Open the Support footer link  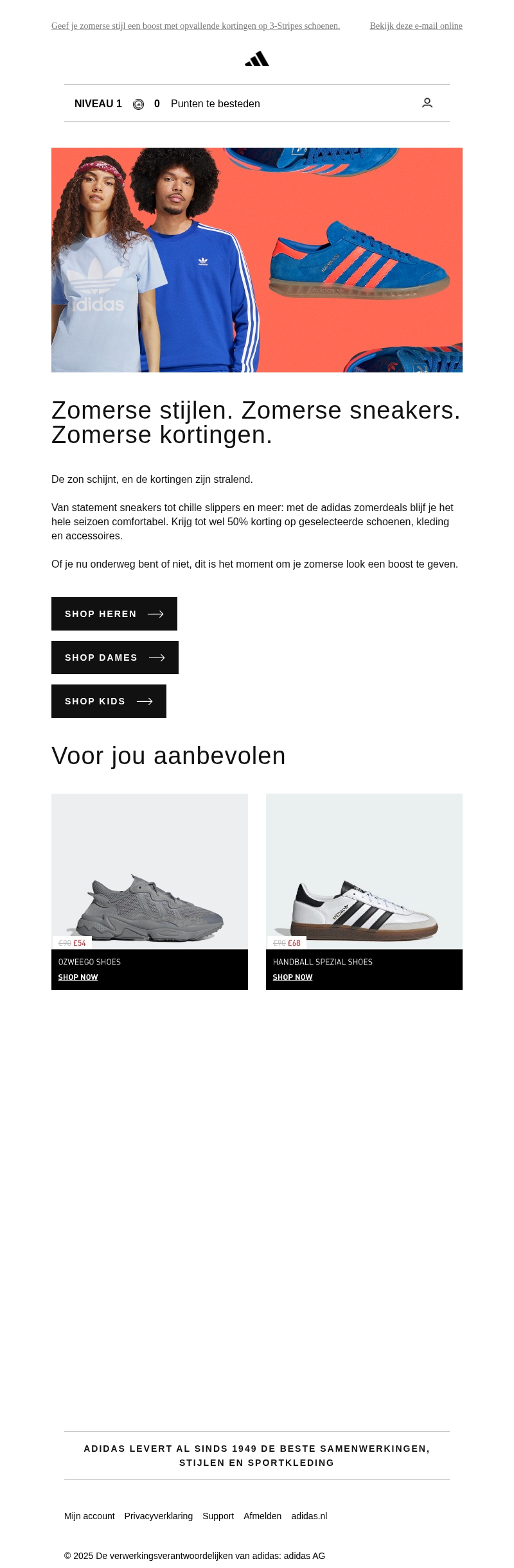218,1516
